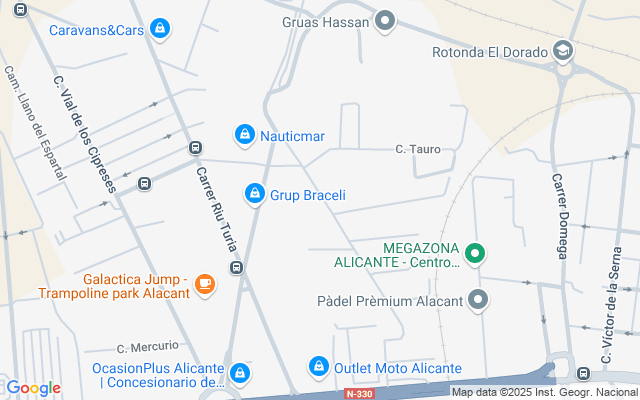Tap the Outlet Moto Alicante shop pin
The height and width of the screenshot is (400, 640).
click(x=319, y=367)
